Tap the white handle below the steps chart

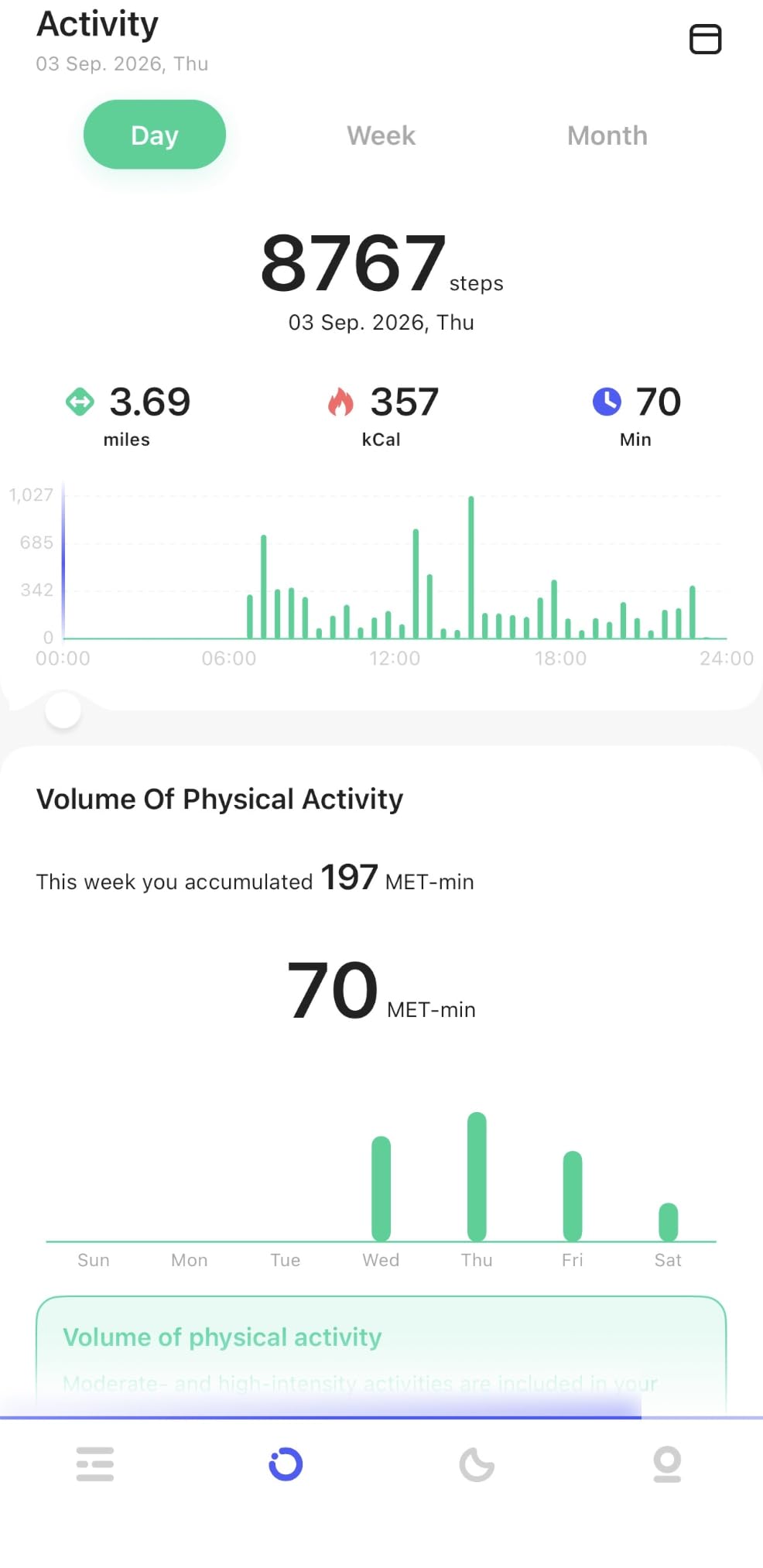pyautogui.click(x=63, y=710)
